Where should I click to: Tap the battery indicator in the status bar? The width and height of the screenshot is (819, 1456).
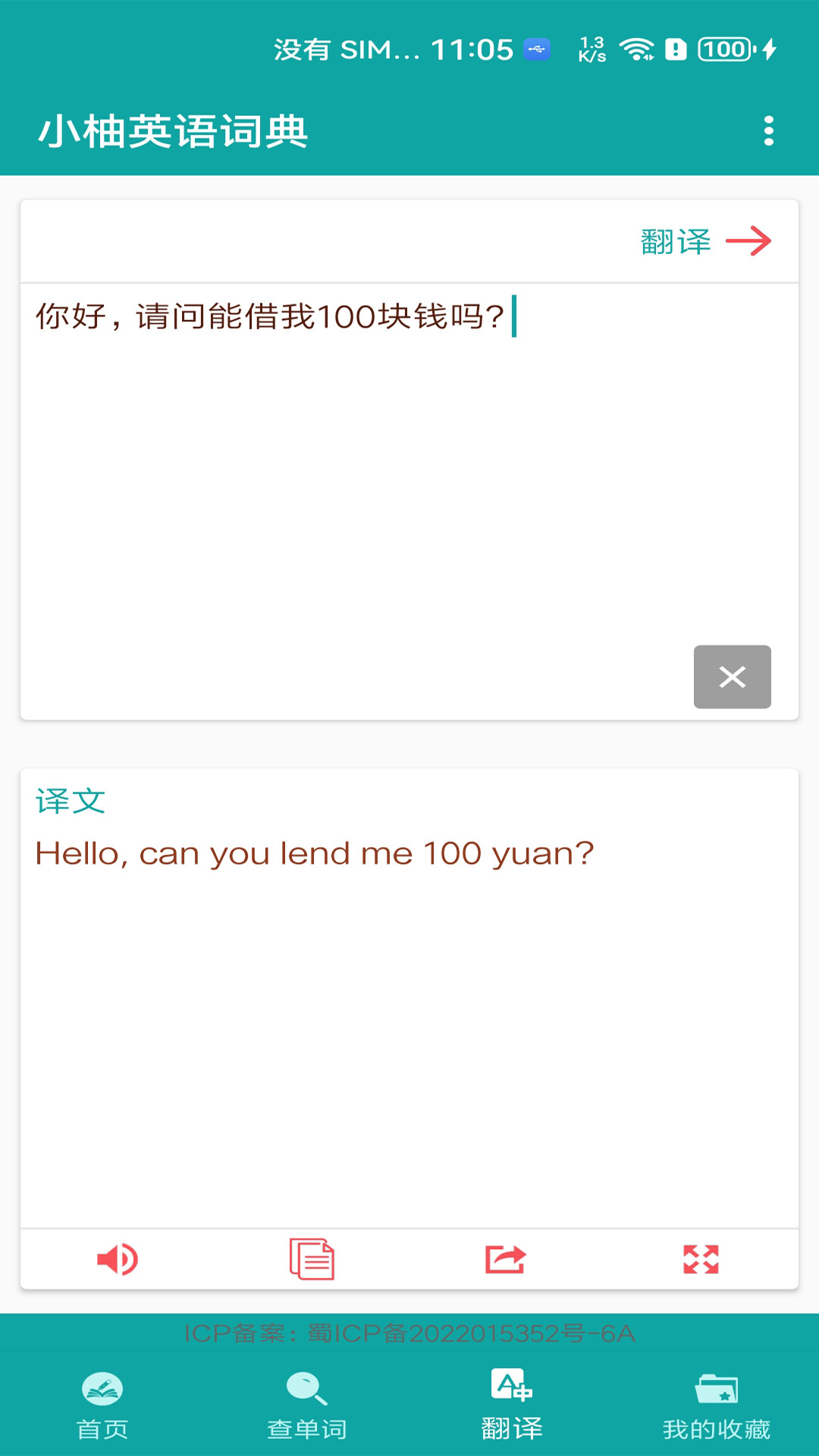pos(726,50)
